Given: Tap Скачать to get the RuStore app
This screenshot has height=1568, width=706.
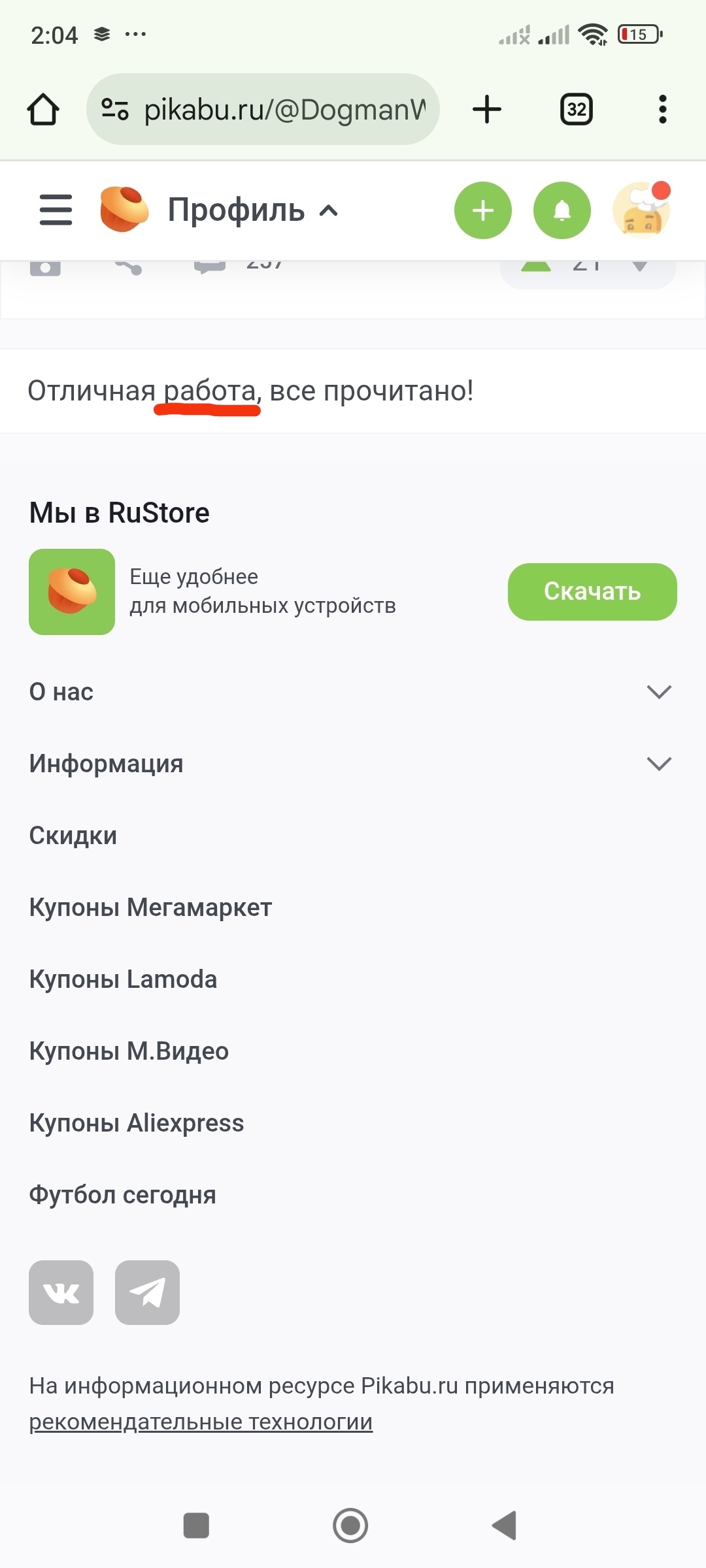Looking at the screenshot, I should point(592,591).
